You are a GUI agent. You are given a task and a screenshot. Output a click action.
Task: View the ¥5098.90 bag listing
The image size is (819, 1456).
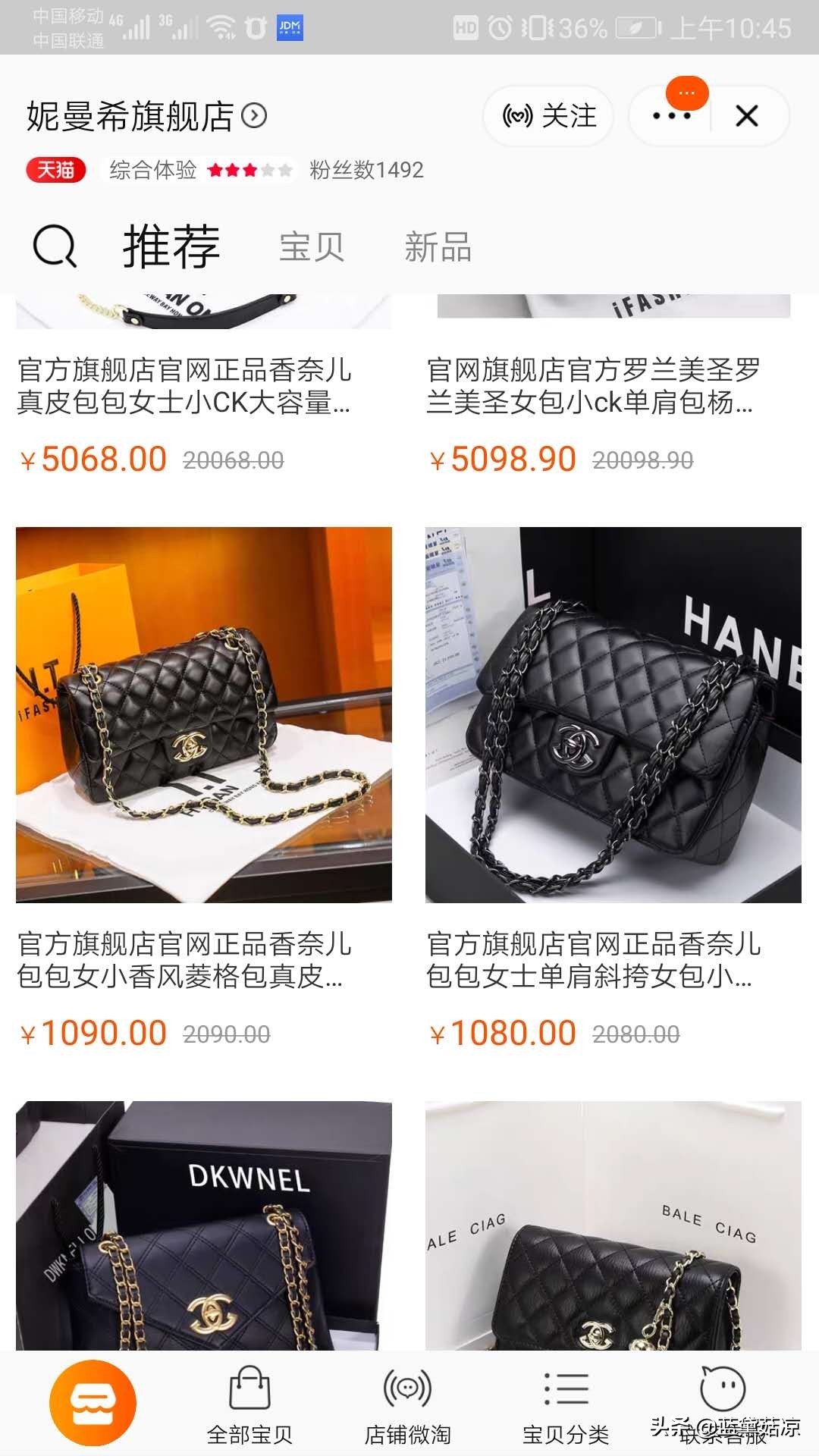click(x=593, y=387)
